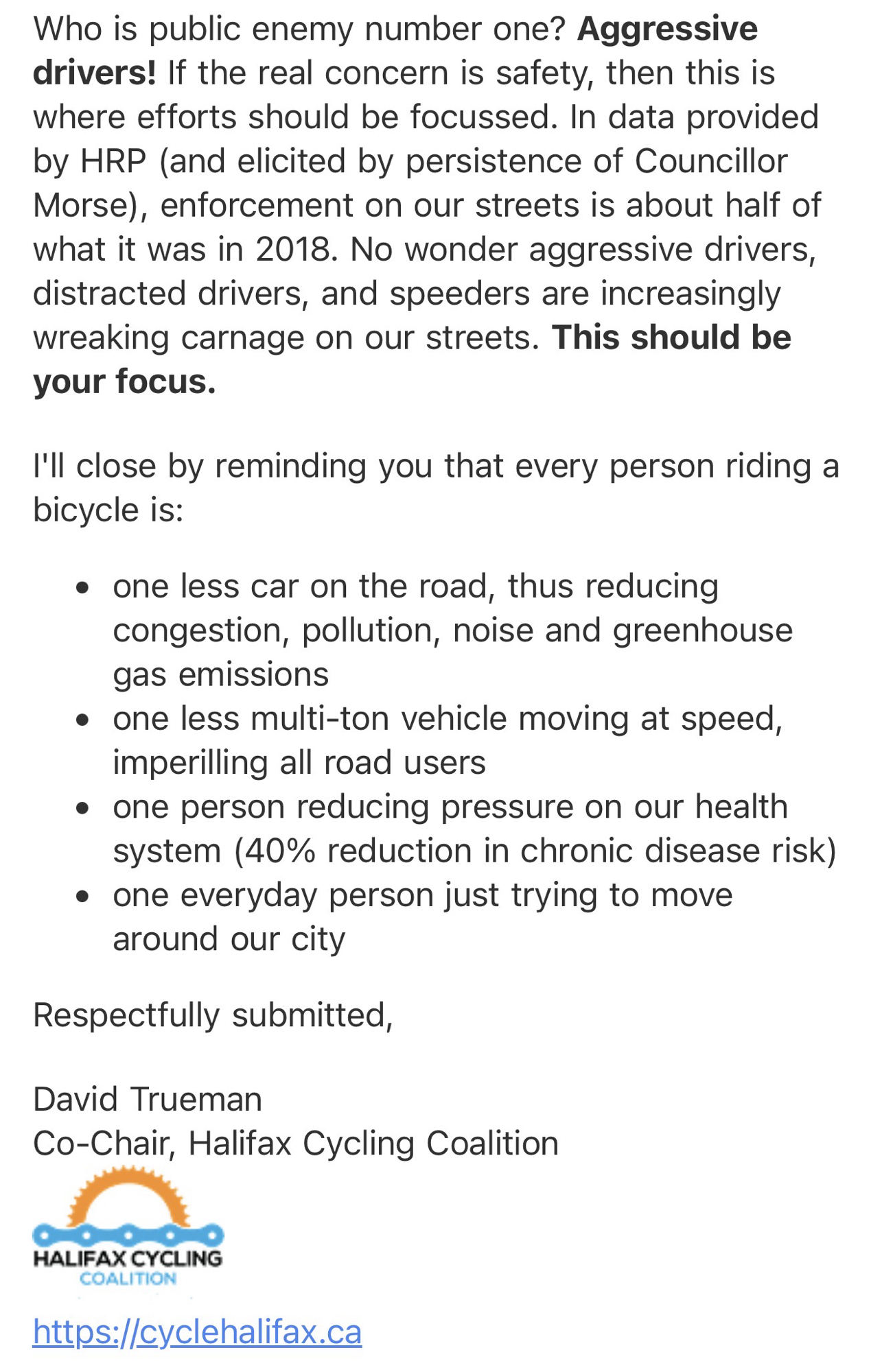Open the cyclehalifax.ca link

[x=197, y=1332]
